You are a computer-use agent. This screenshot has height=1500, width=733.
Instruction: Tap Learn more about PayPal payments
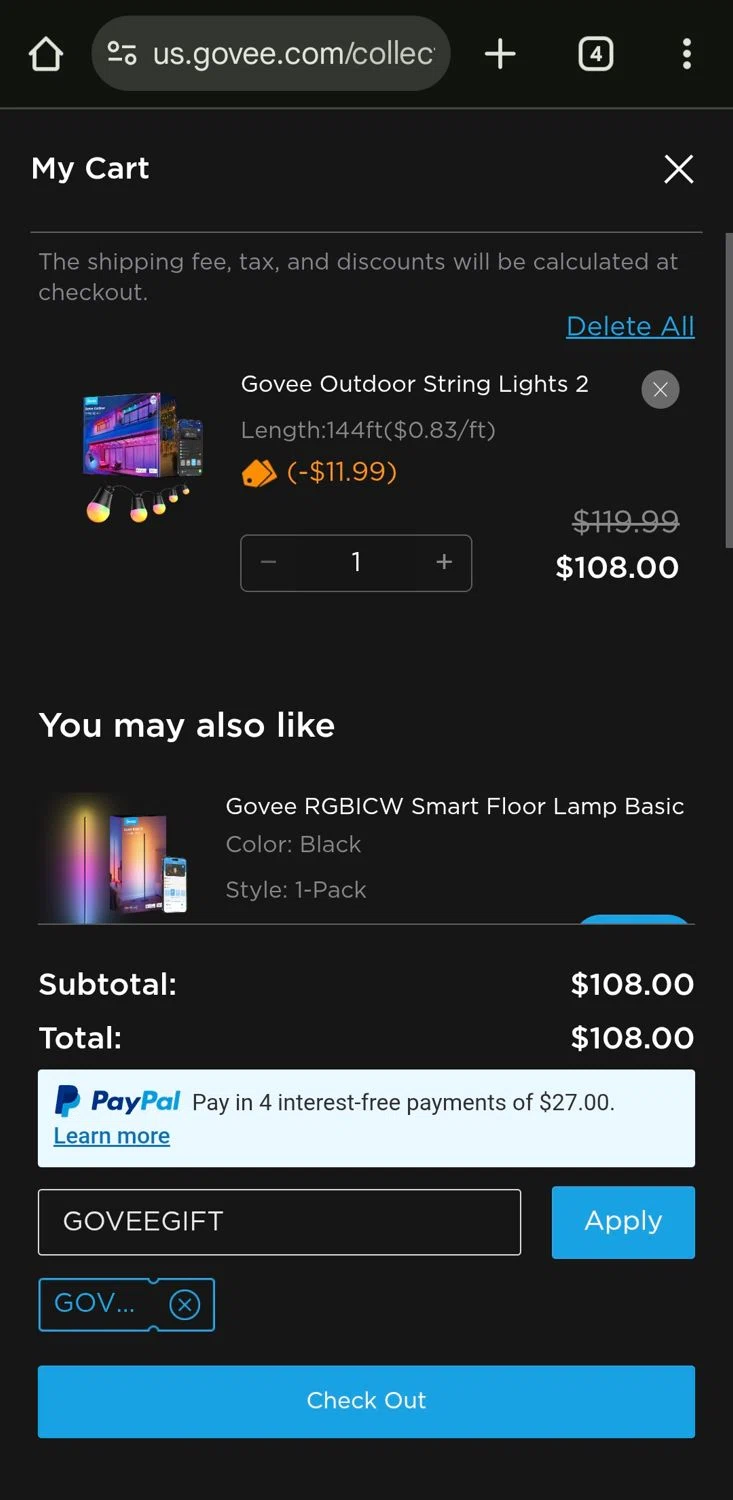[111, 1136]
